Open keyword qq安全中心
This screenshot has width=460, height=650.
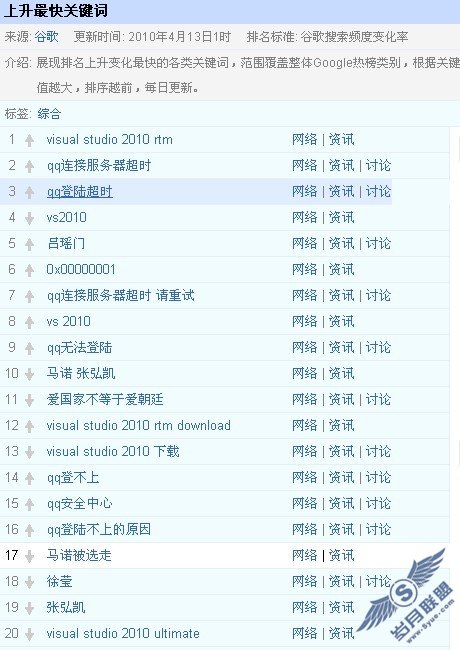[x=80, y=504]
